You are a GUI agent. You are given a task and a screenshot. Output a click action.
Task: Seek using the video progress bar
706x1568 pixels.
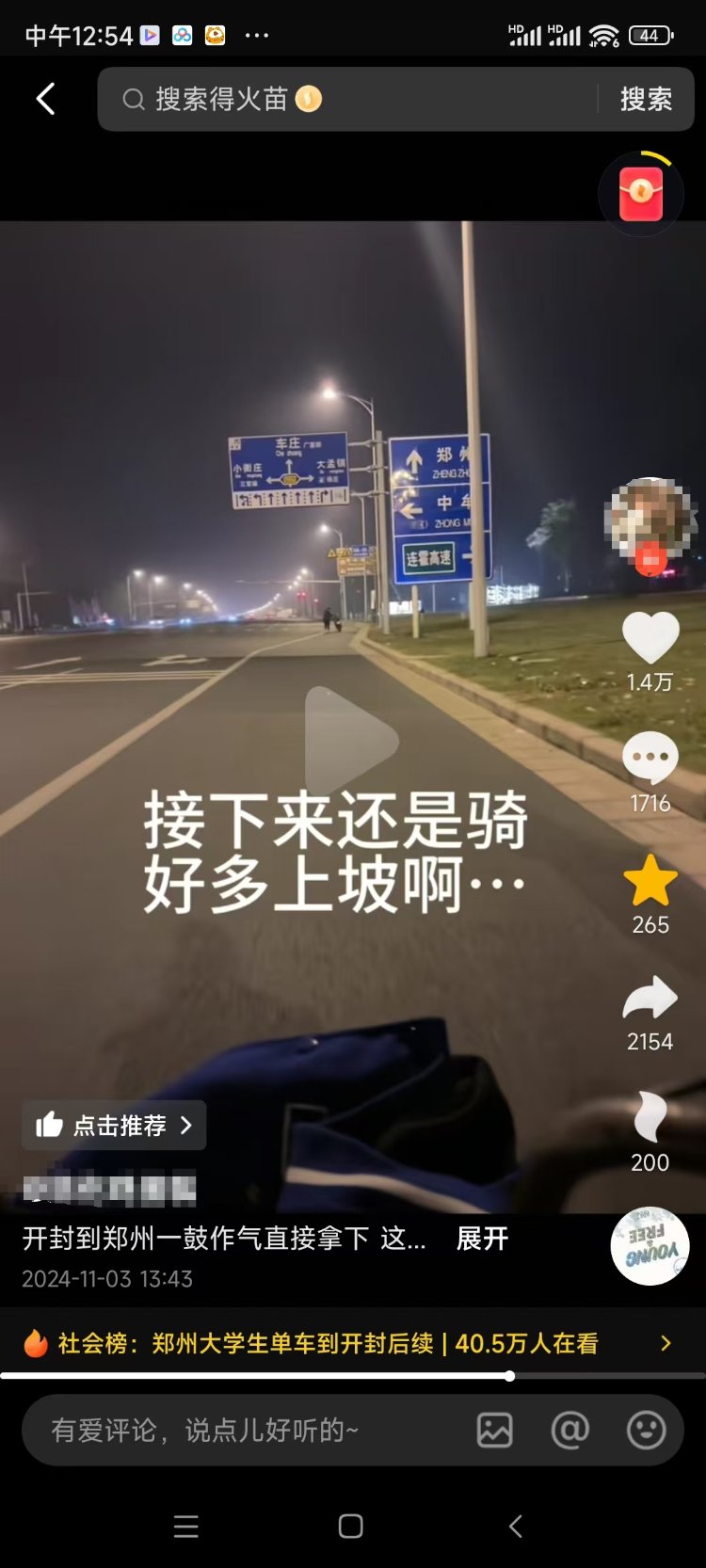(509, 1376)
